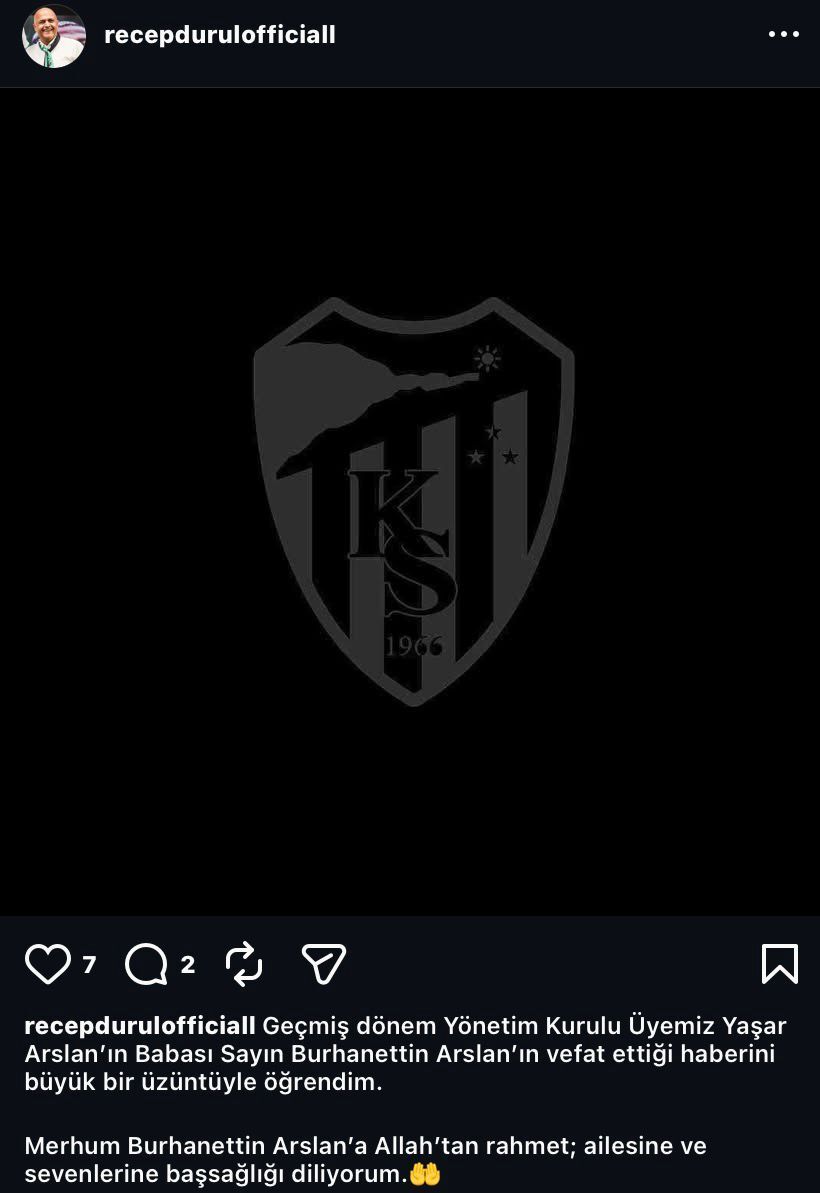820x1193 pixels.
Task: Share the post via the paper plane icon
Action: tap(323, 964)
